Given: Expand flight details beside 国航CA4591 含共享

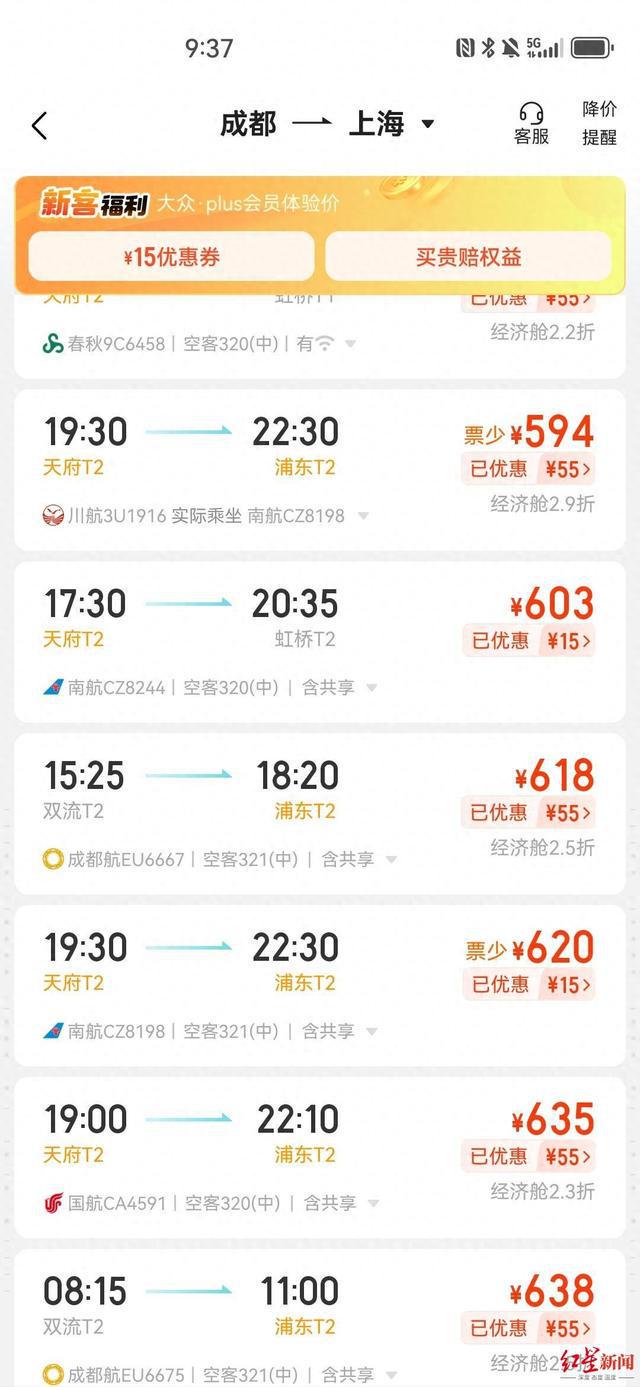Looking at the screenshot, I should point(374,1204).
